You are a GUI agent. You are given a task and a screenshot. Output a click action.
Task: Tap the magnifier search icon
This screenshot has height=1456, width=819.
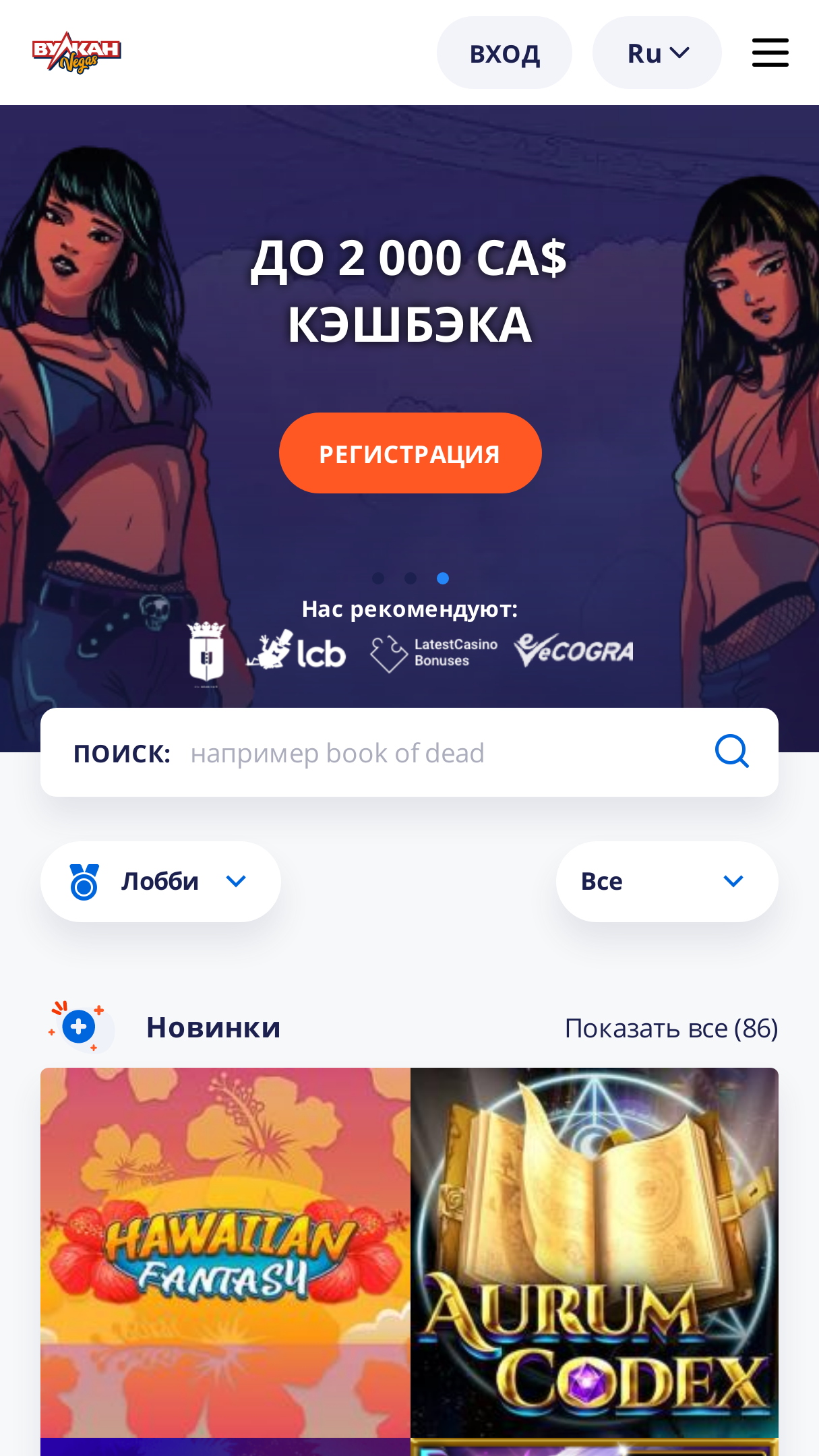(732, 752)
